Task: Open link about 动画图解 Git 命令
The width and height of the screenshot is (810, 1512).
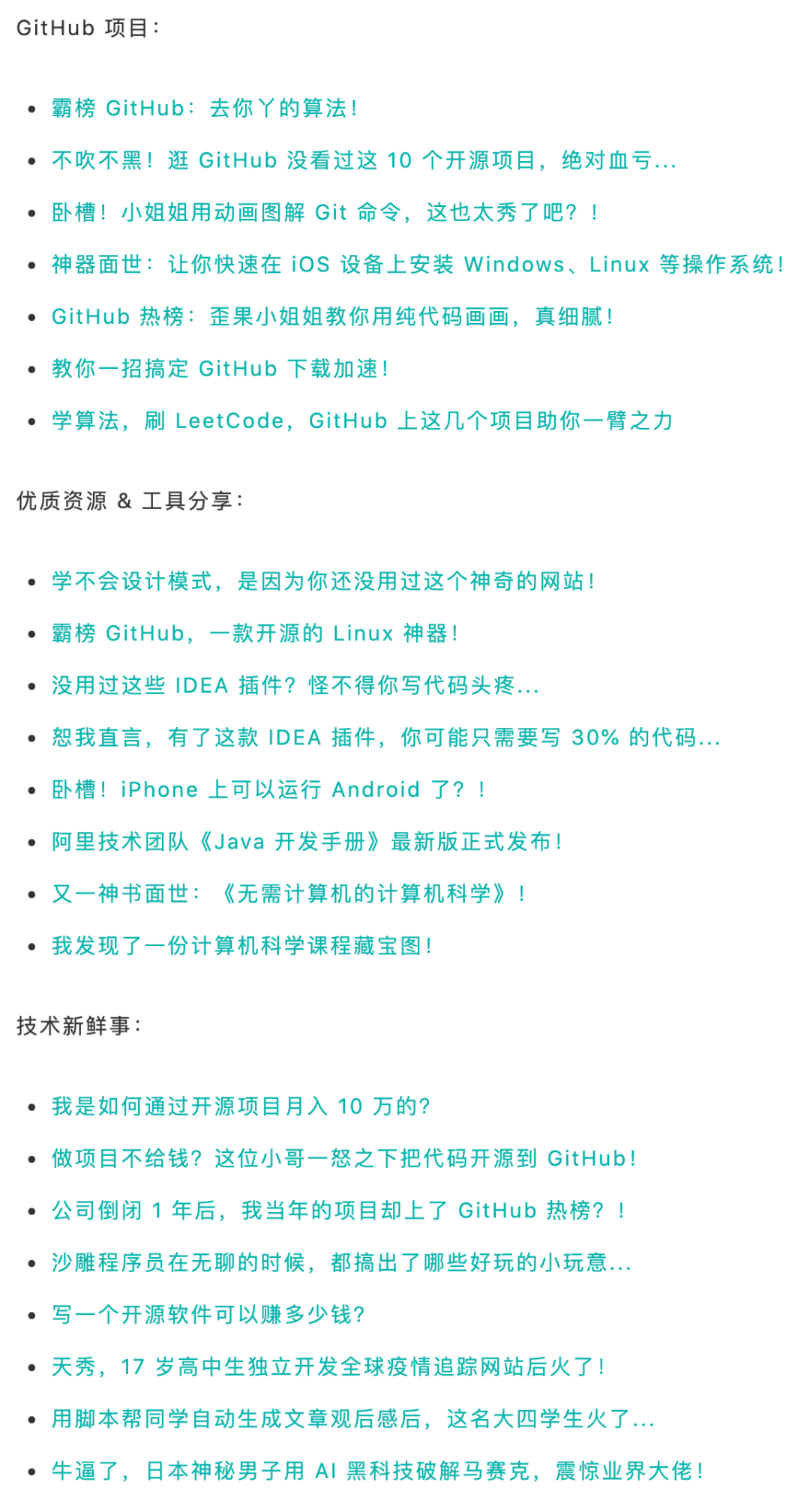Action: (x=324, y=213)
